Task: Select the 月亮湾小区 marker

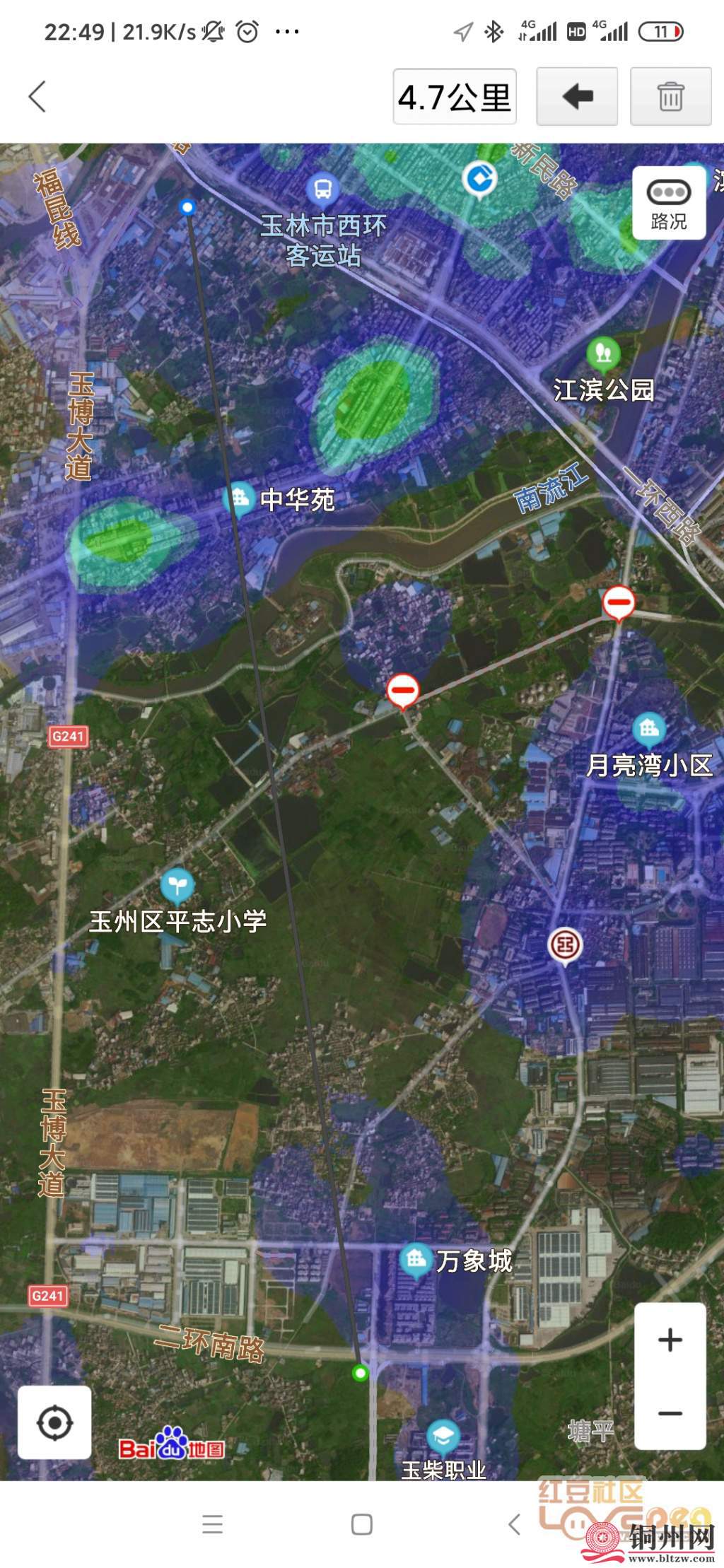Action: pyautogui.click(x=648, y=730)
